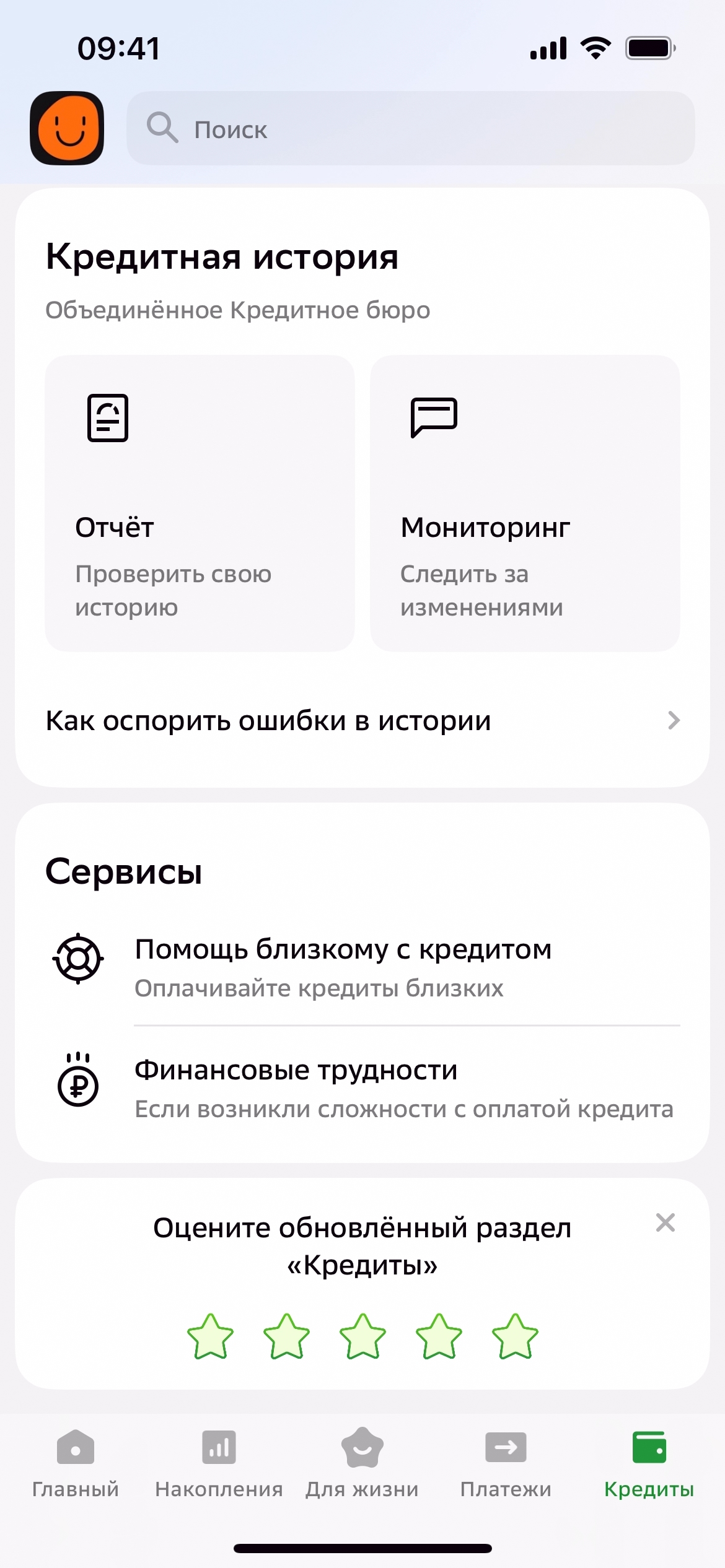Switch to the Главный tab
The height and width of the screenshot is (1568, 725).
[x=75, y=1463]
